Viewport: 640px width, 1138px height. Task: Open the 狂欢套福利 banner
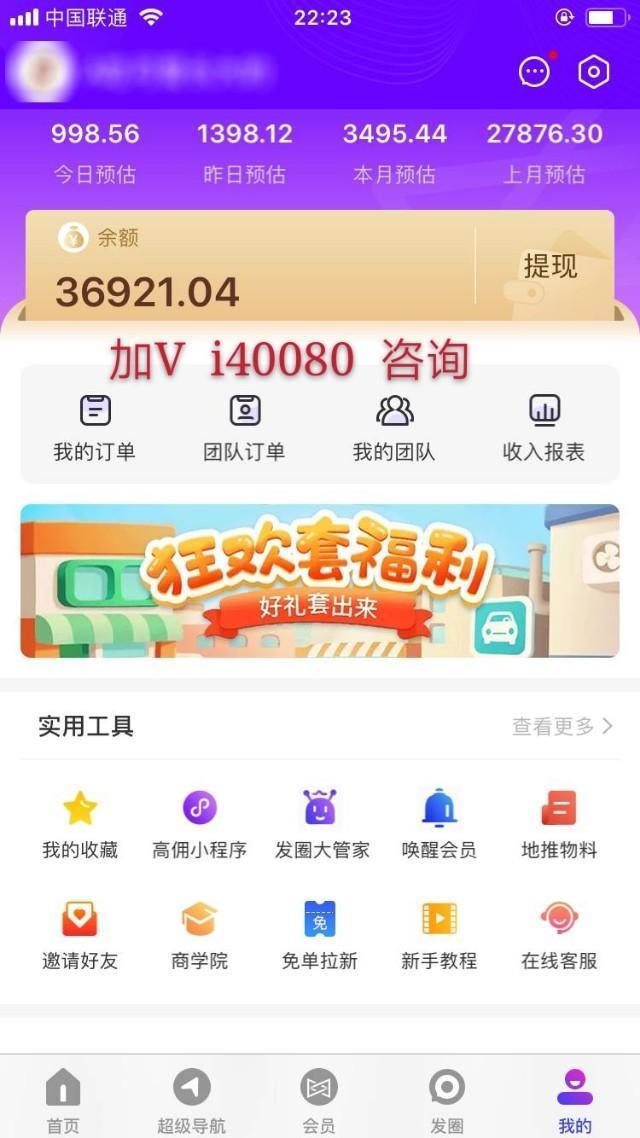[320, 580]
